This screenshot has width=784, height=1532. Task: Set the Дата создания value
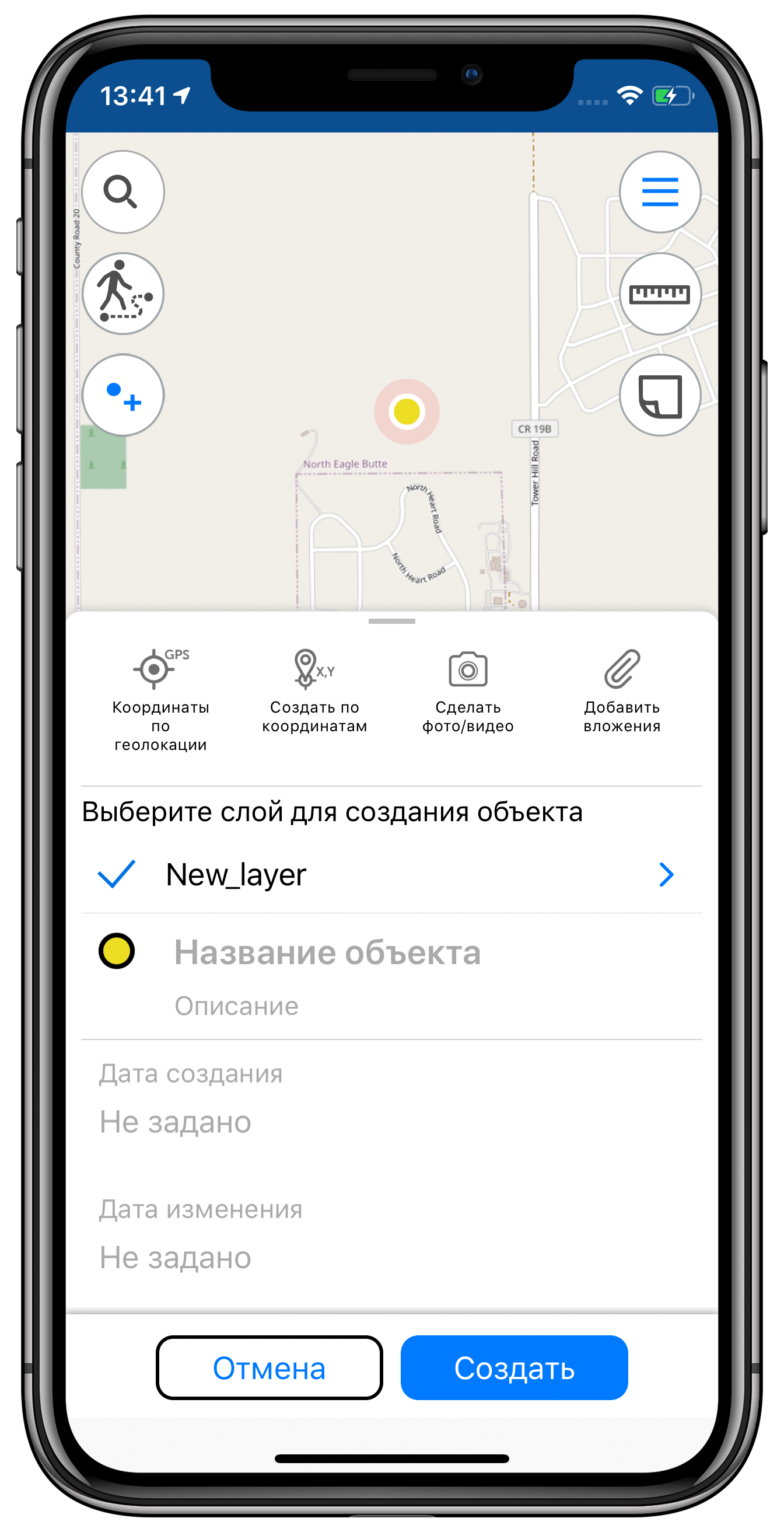(176, 1122)
